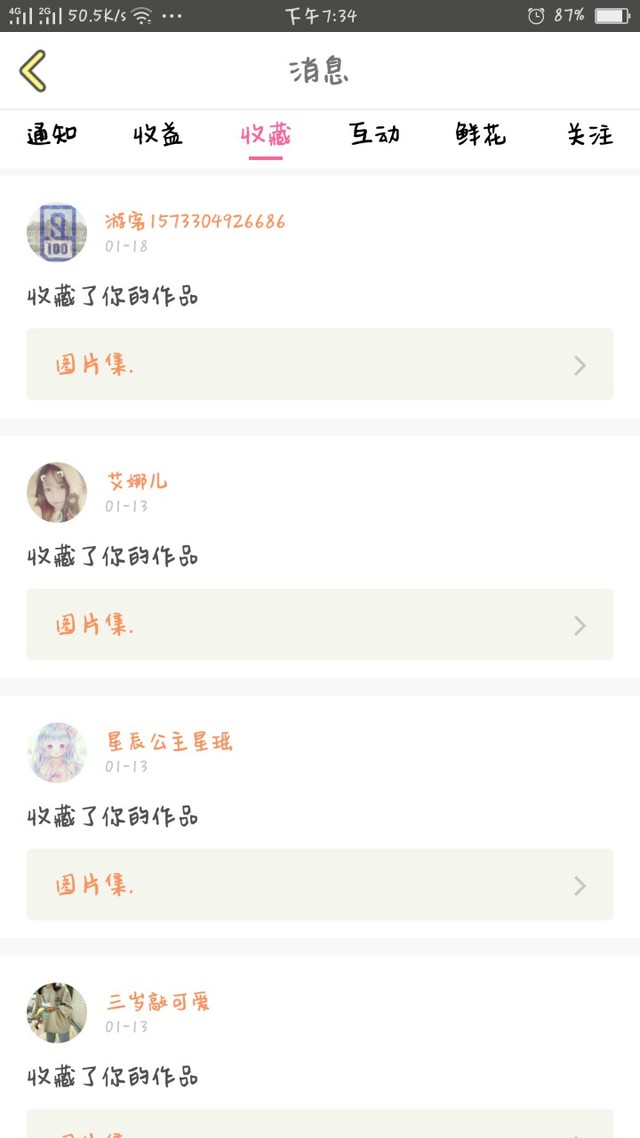The image size is (640, 1138).
Task: Open 图片集 collected by 游客1573304926686
Action: pos(319,365)
